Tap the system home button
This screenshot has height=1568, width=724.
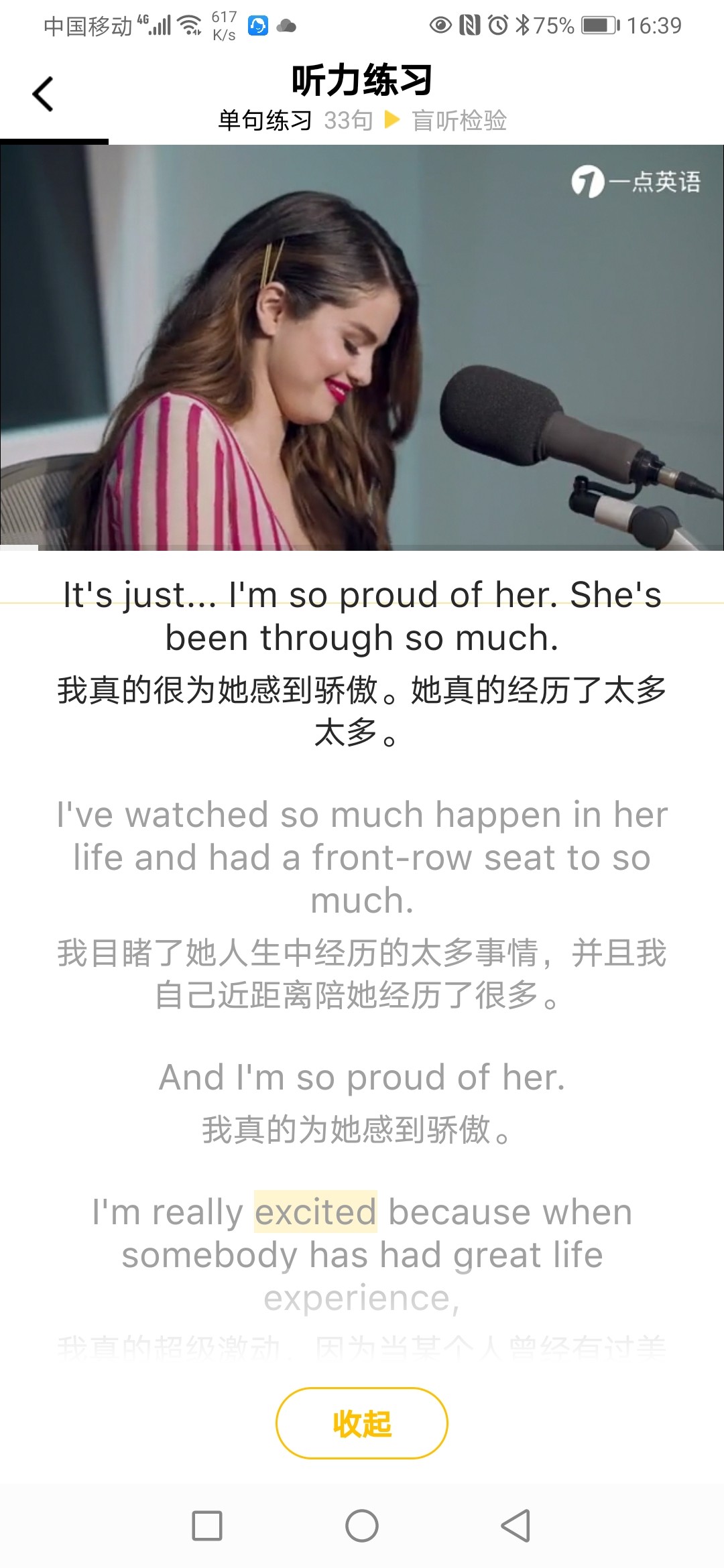(362, 1526)
